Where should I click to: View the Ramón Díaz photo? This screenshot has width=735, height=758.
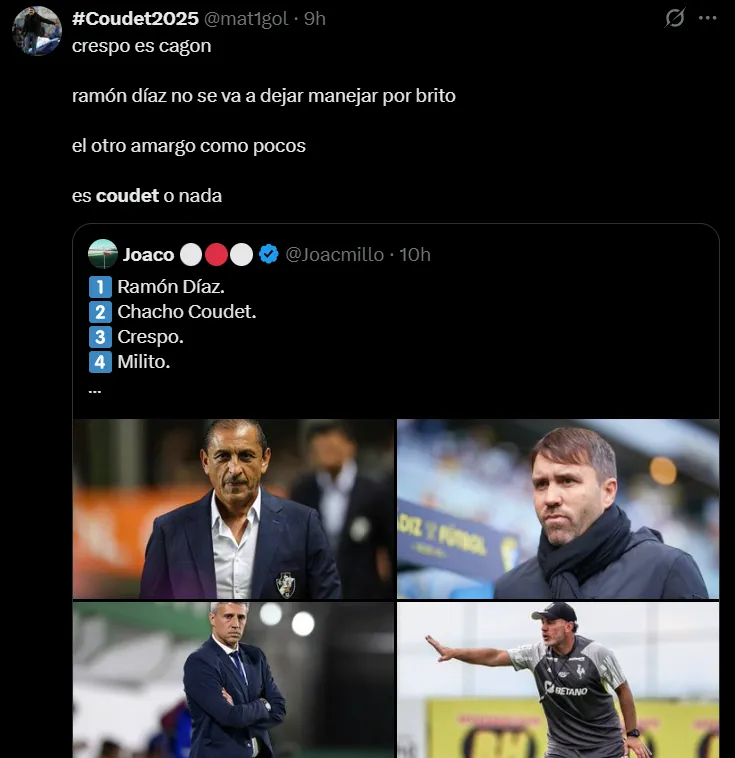[x=233, y=508]
